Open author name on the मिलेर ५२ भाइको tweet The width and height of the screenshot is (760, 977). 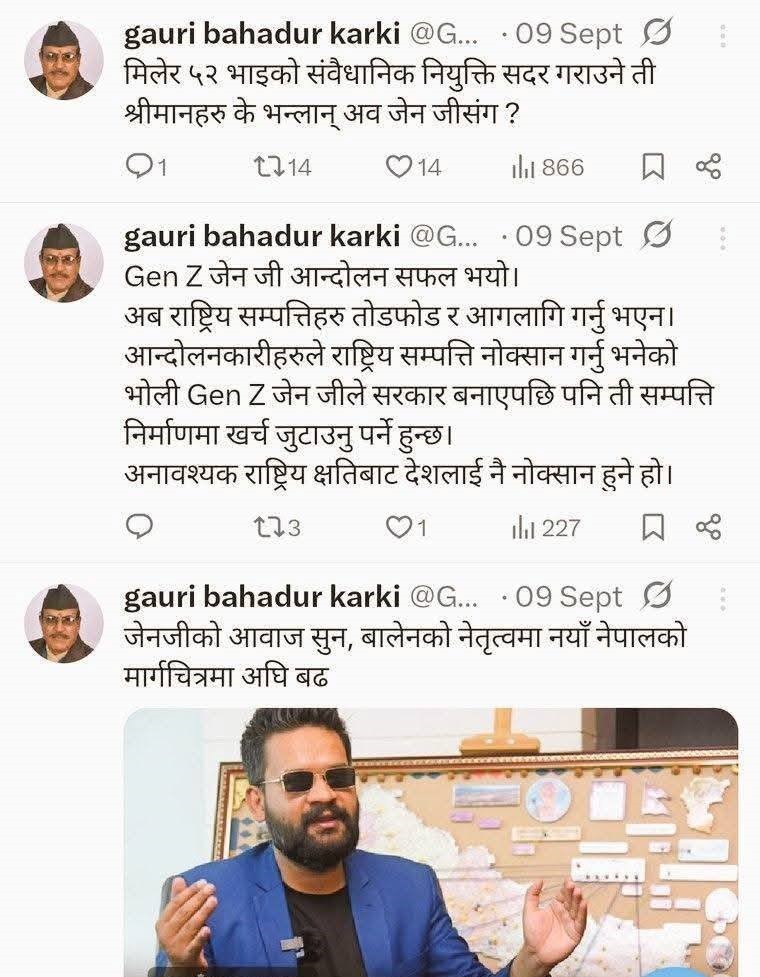[x=262, y=35]
